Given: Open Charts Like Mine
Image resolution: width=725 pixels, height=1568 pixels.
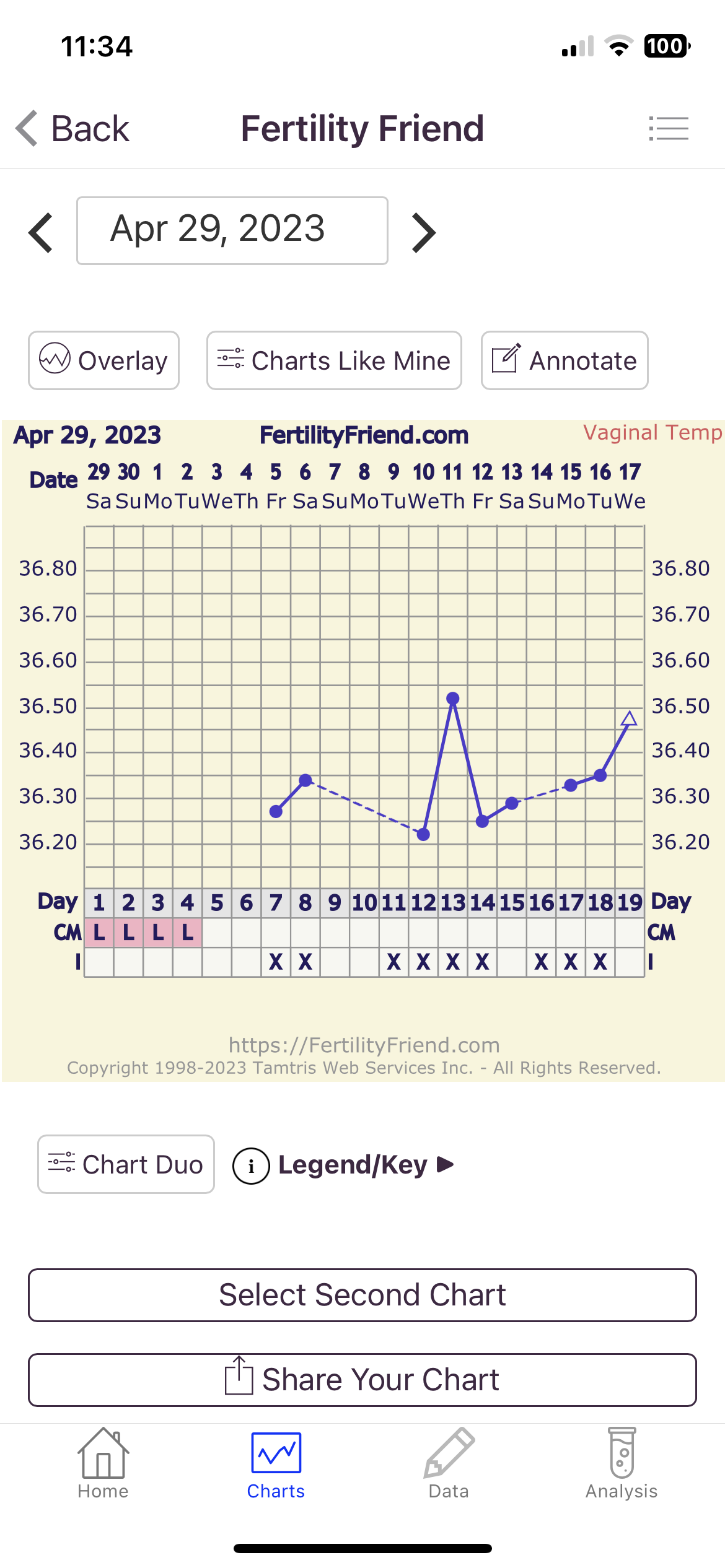Looking at the screenshot, I should click(334, 360).
